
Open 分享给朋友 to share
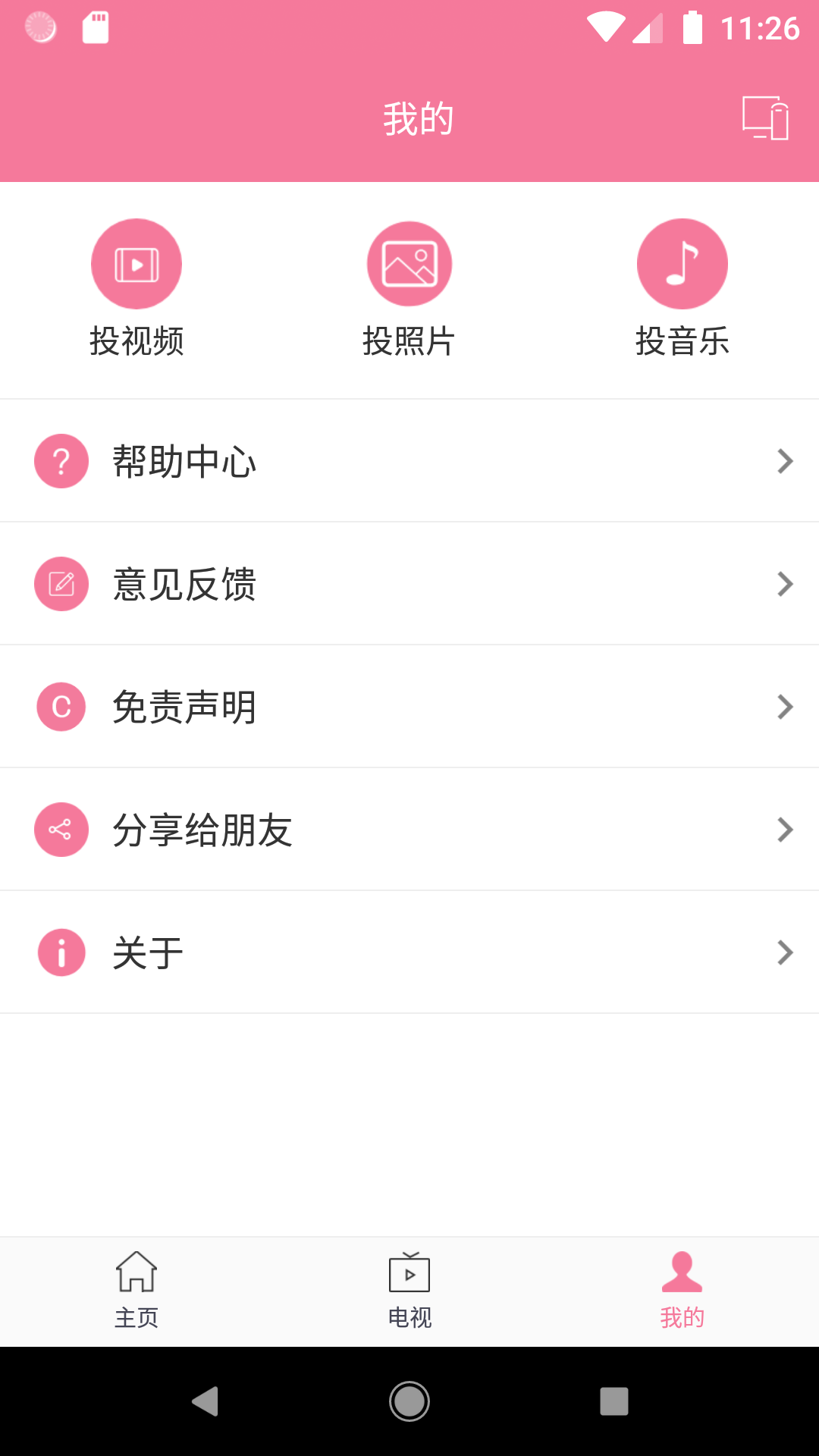409,830
